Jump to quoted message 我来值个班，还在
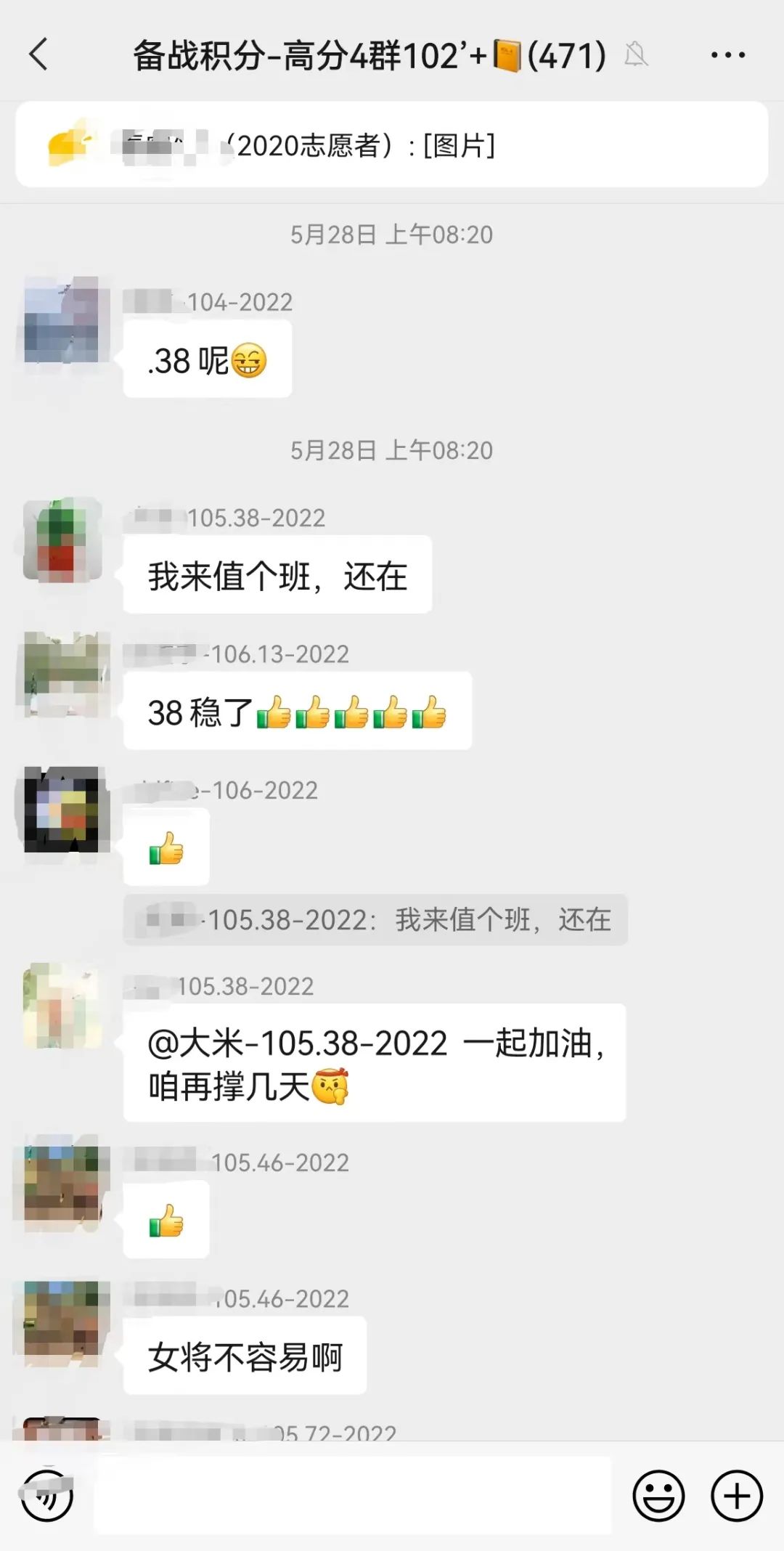Viewport: 784px width, 1551px height. click(x=375, y=920)
